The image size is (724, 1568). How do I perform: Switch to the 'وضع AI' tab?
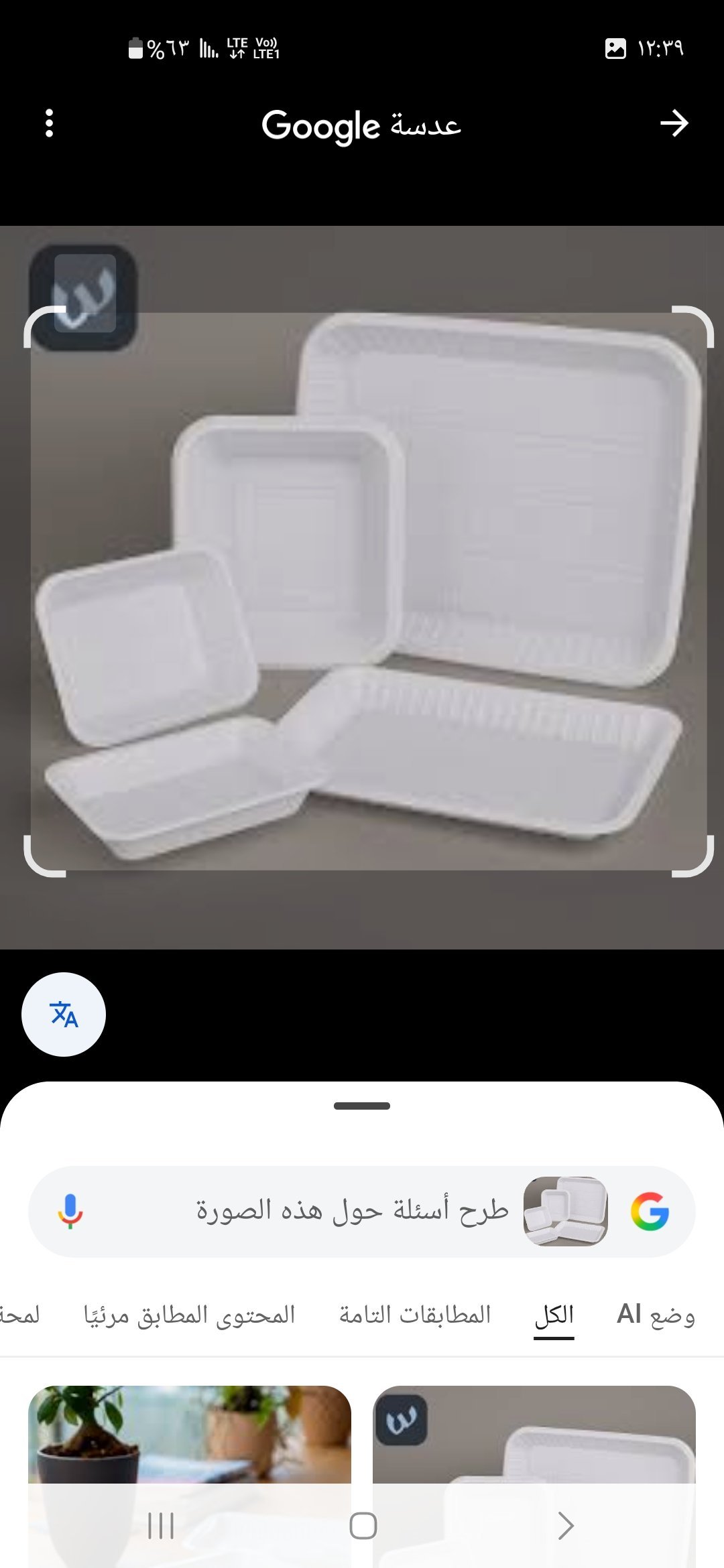pos(655,1315)
